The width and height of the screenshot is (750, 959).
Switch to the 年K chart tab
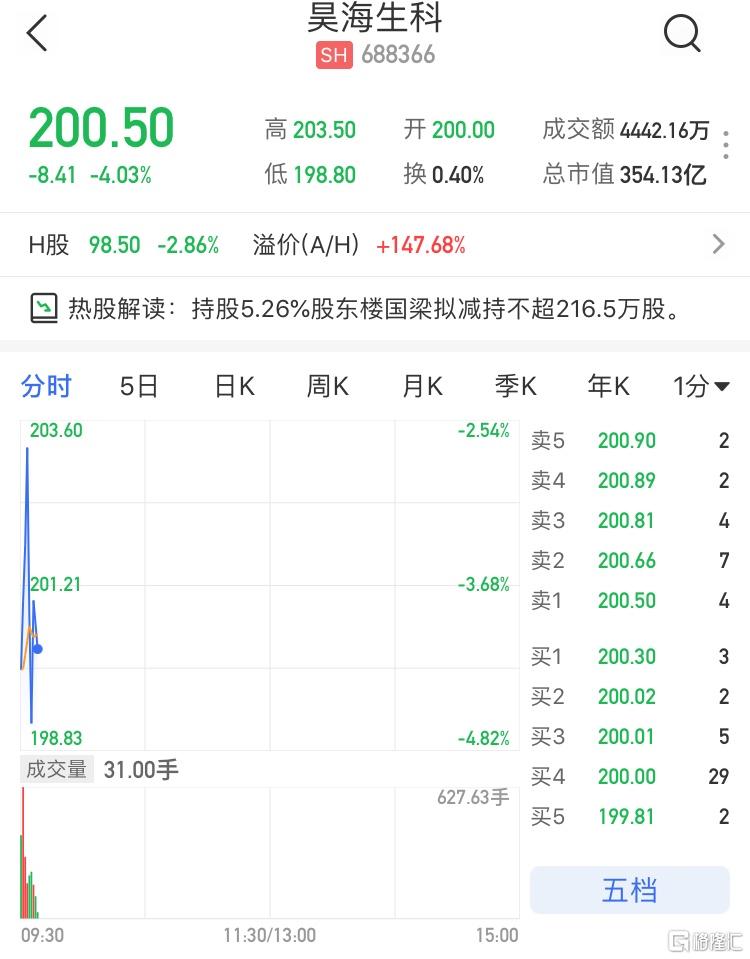point(609,386)
